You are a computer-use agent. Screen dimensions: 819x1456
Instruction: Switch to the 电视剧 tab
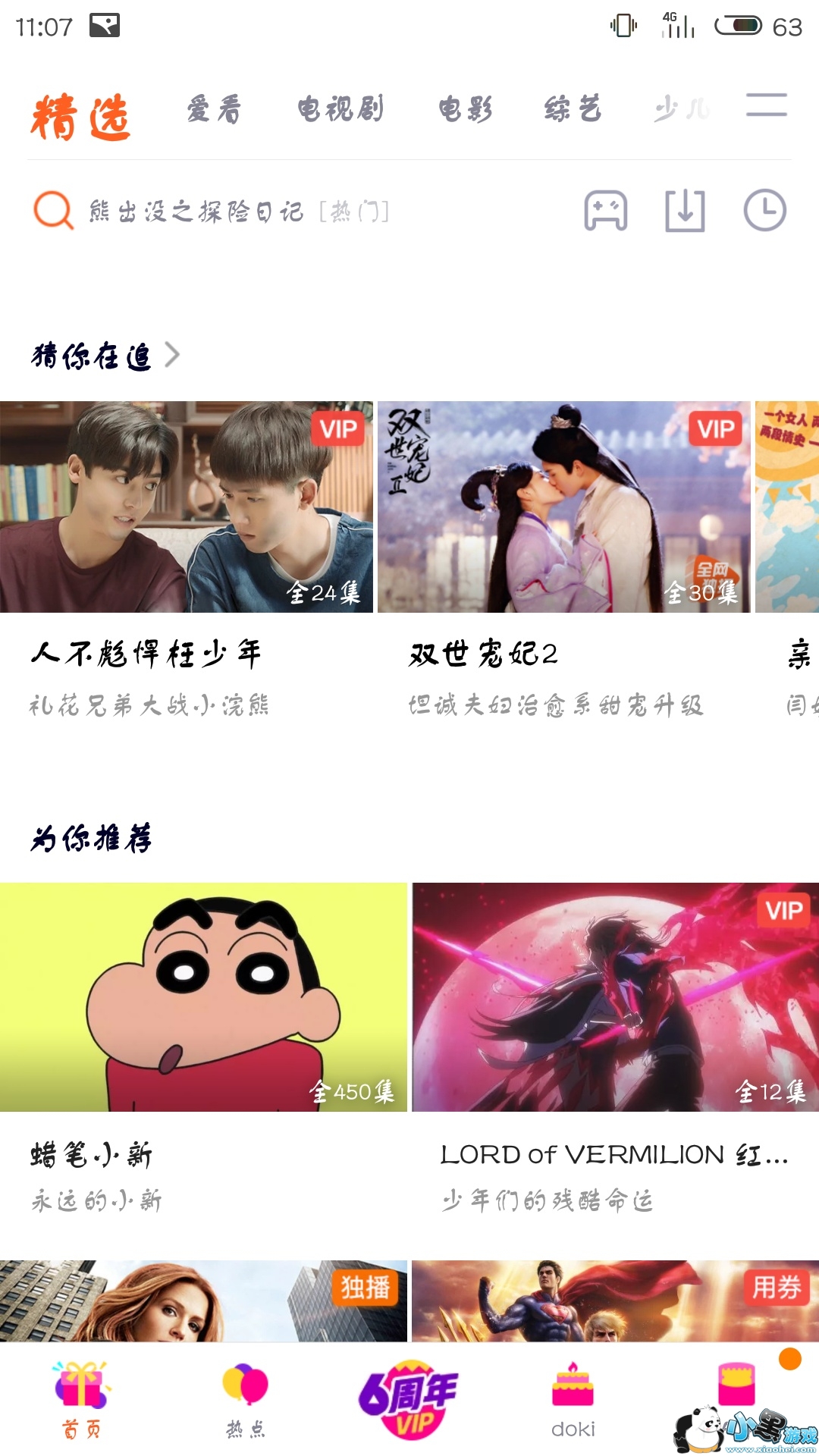point(340,109)
